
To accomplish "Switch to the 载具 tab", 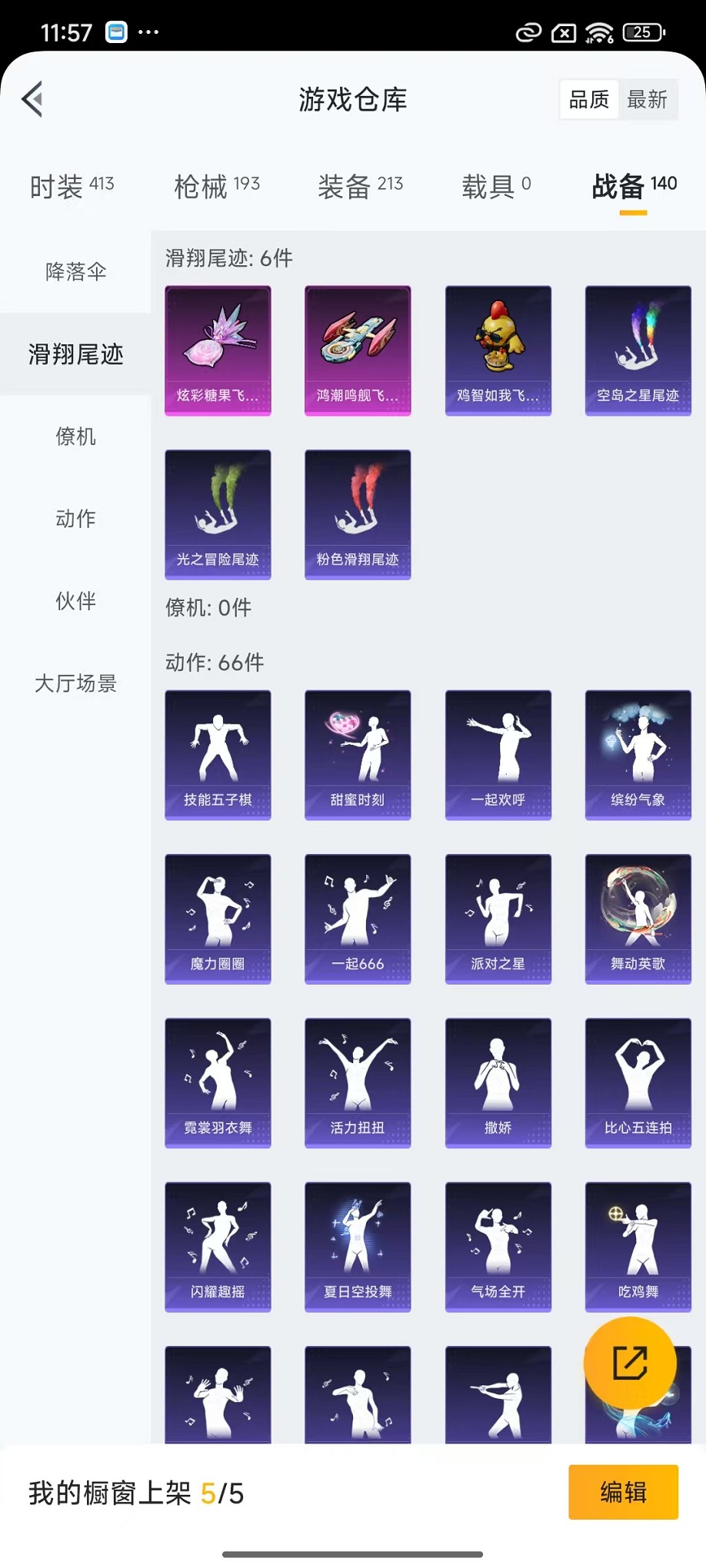I will click(x=496, y=186).
